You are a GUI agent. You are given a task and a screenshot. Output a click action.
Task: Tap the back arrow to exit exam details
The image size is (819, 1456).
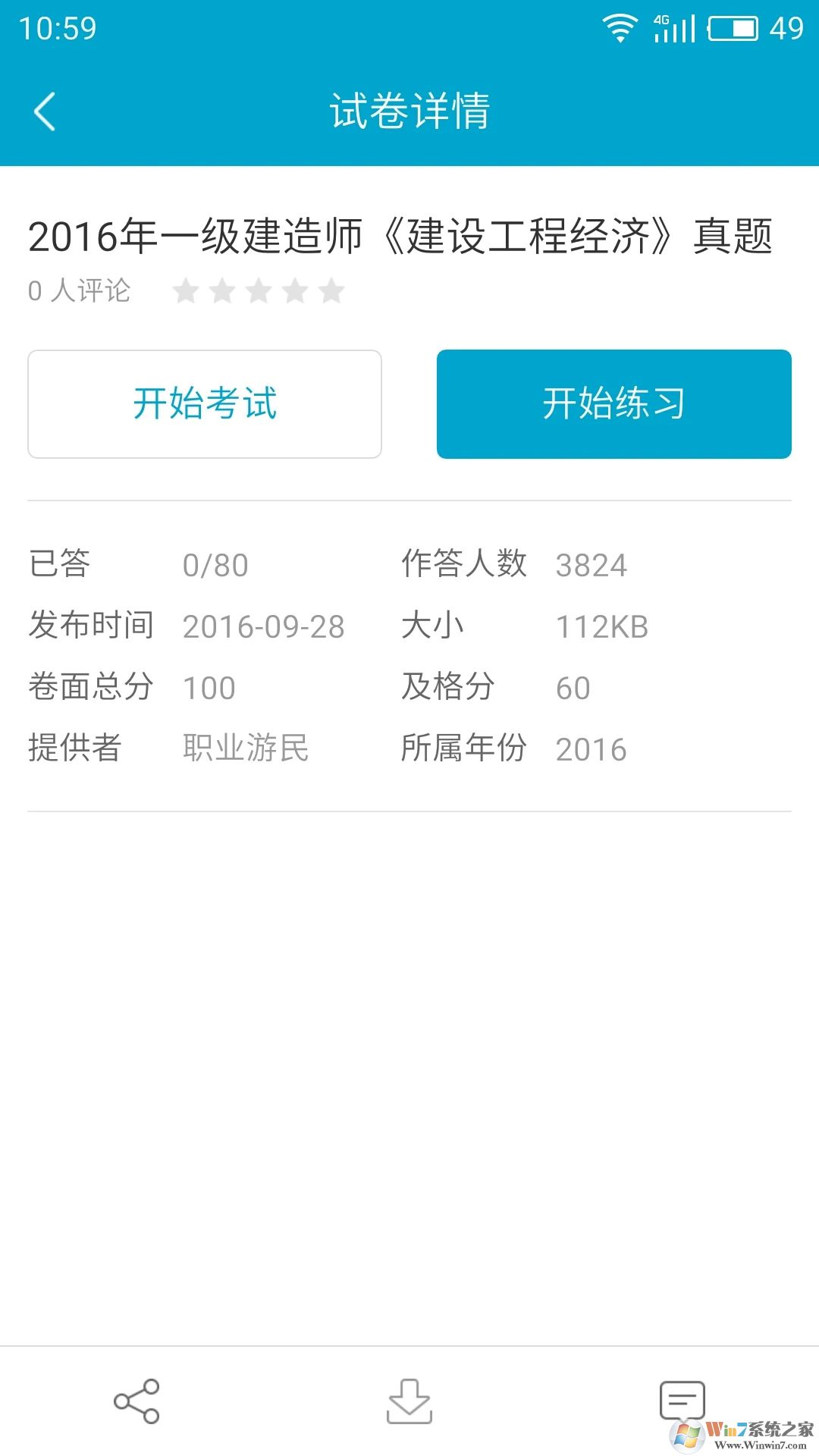(x=45, y=109)
